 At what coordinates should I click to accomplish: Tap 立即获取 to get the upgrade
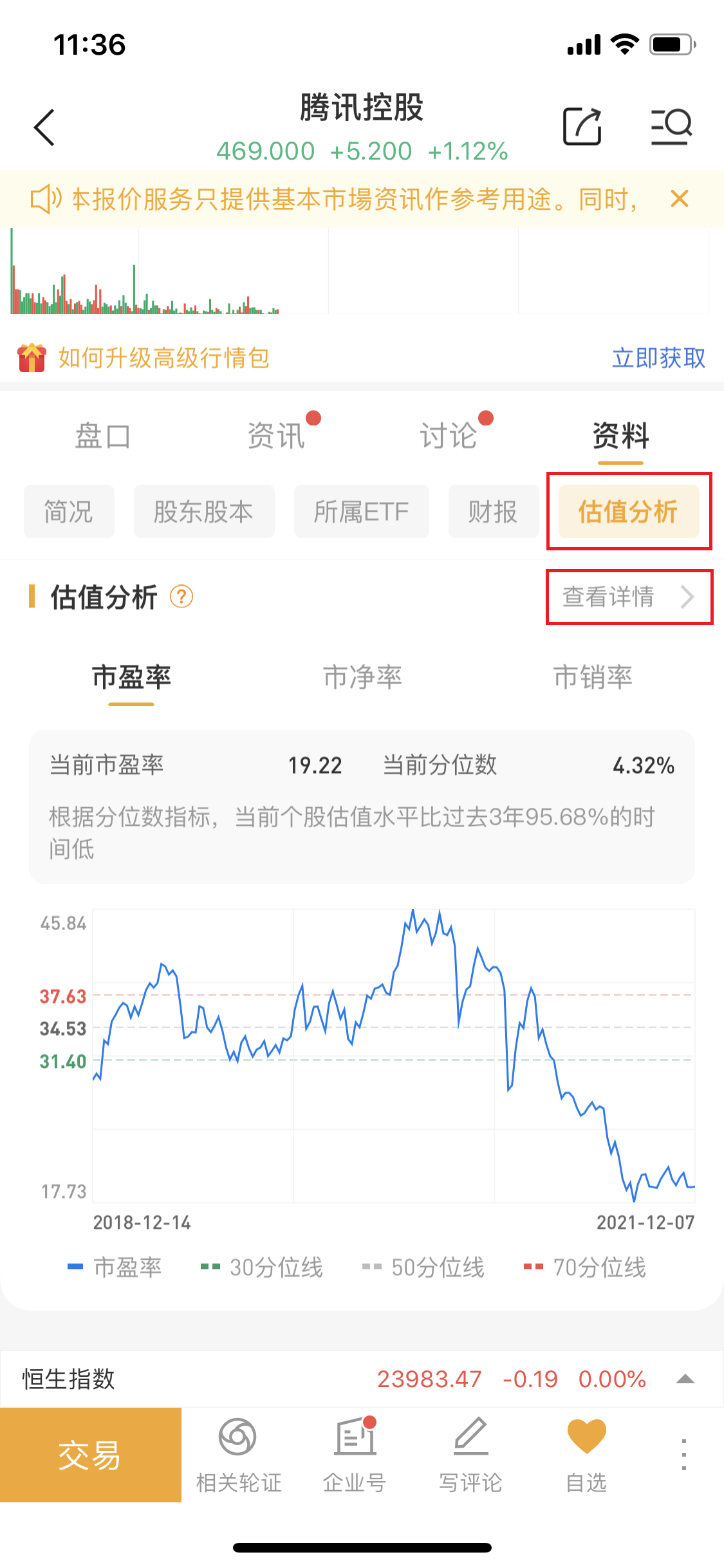tap(658, 358)
